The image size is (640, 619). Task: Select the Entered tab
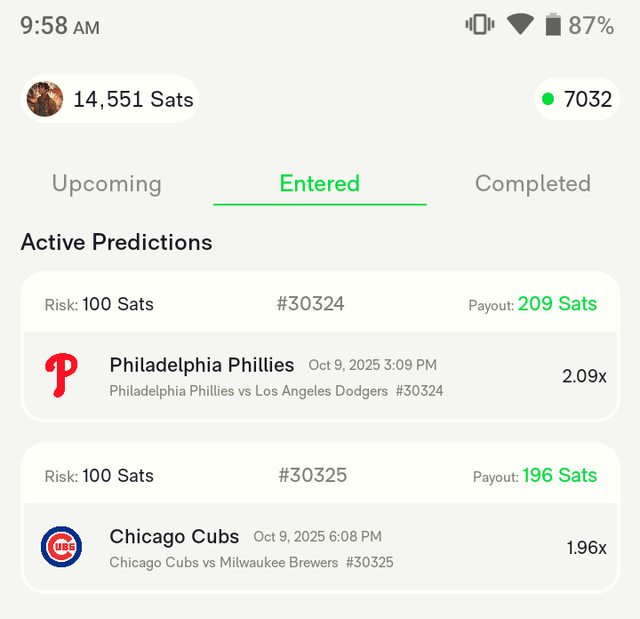(320, 184)
